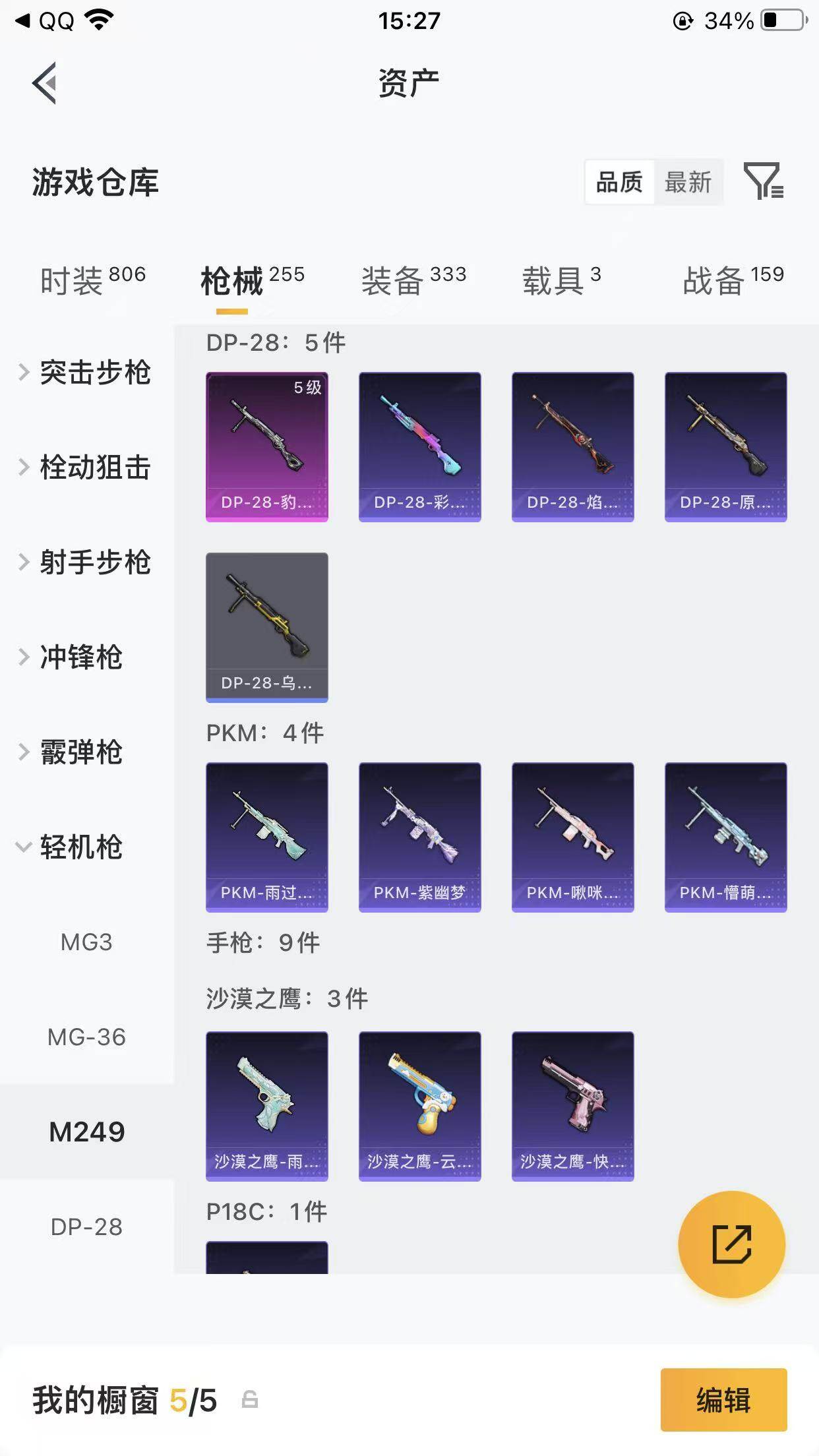Switch to the 战备 tab
819x1456 pixels.
(733, 280)
